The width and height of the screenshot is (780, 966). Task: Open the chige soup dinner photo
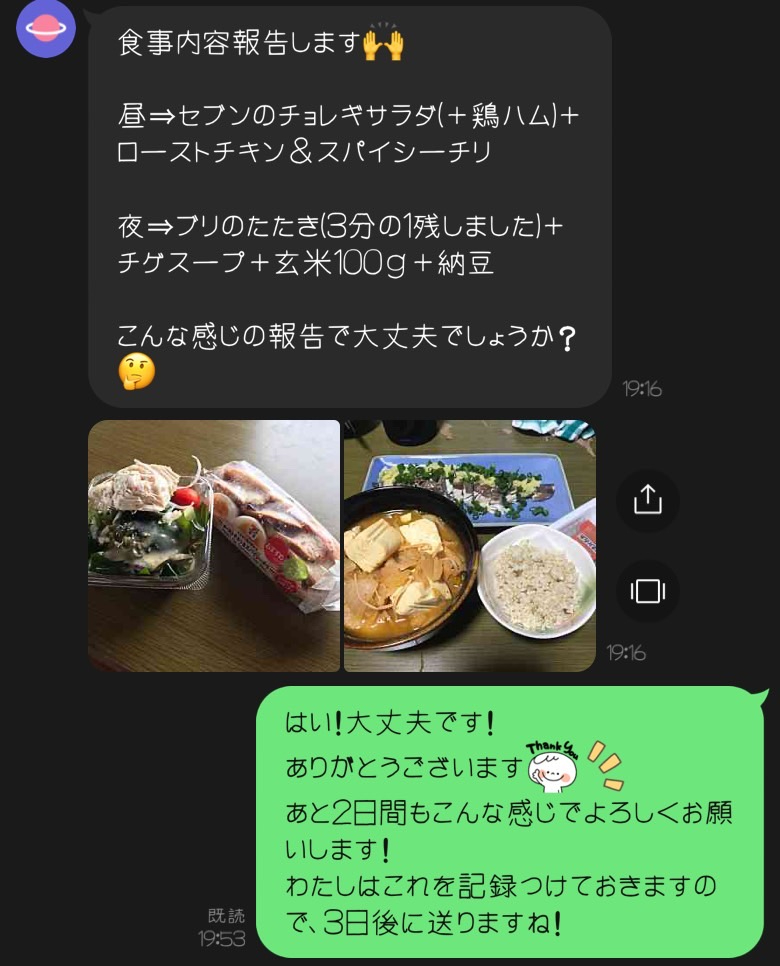470,546
